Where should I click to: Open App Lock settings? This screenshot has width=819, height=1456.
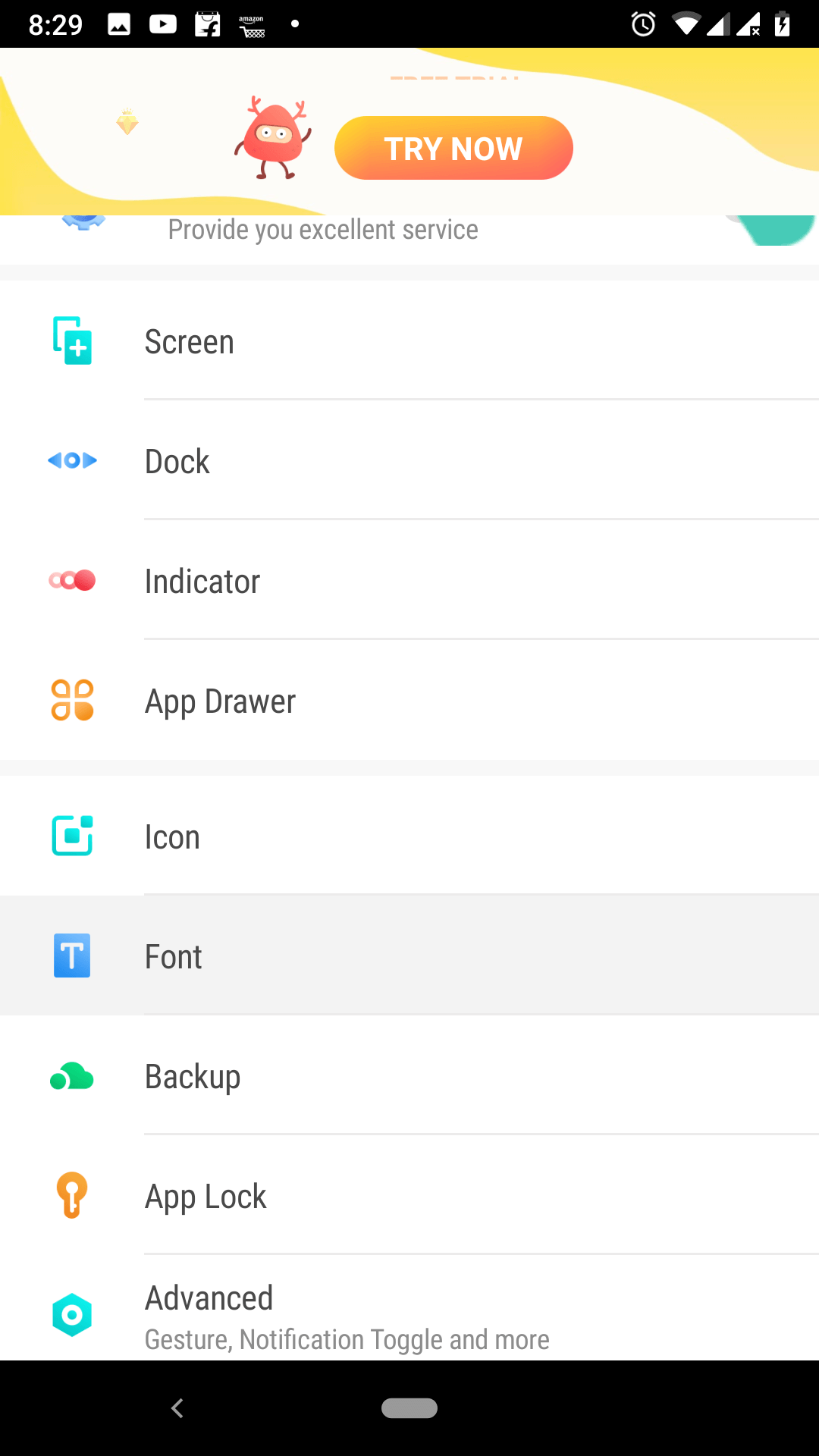point(409,1195)
